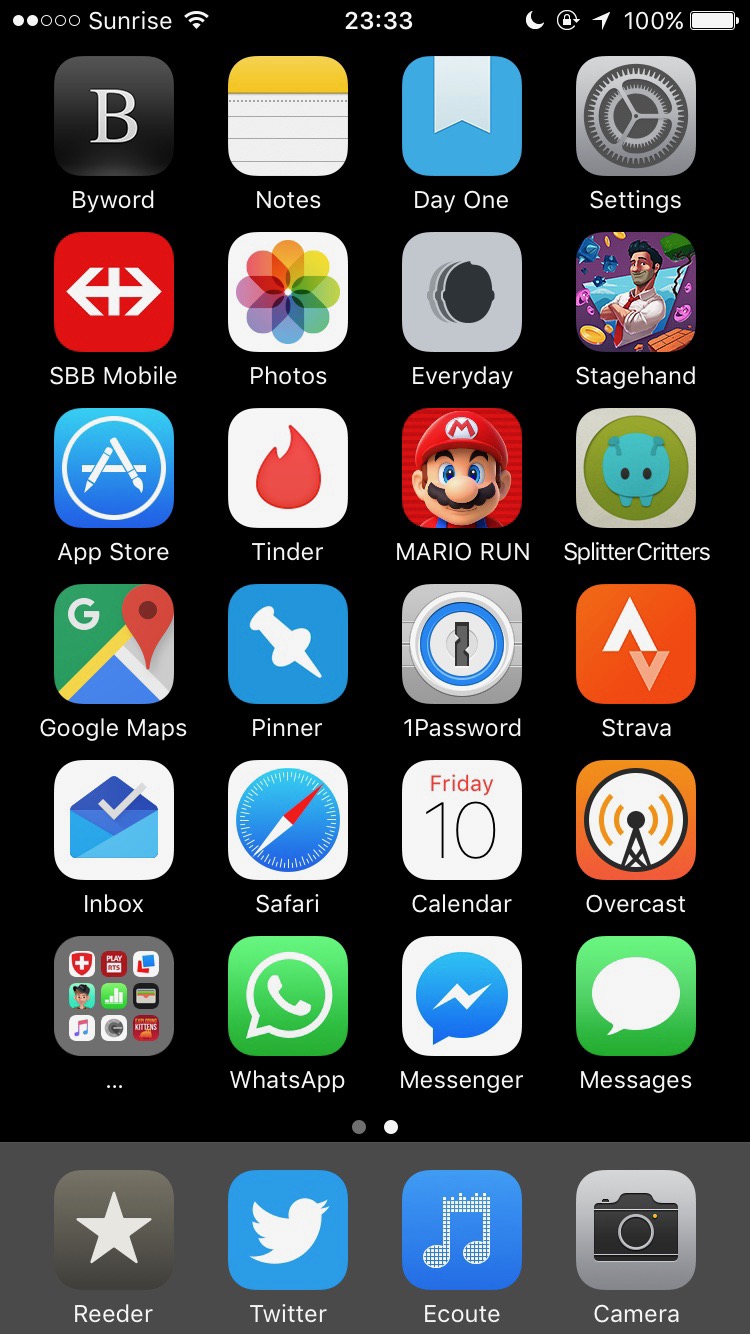Launch 1Password
Screen dimensions: 750x1334
pyautogui.click(x=461, y=644)
